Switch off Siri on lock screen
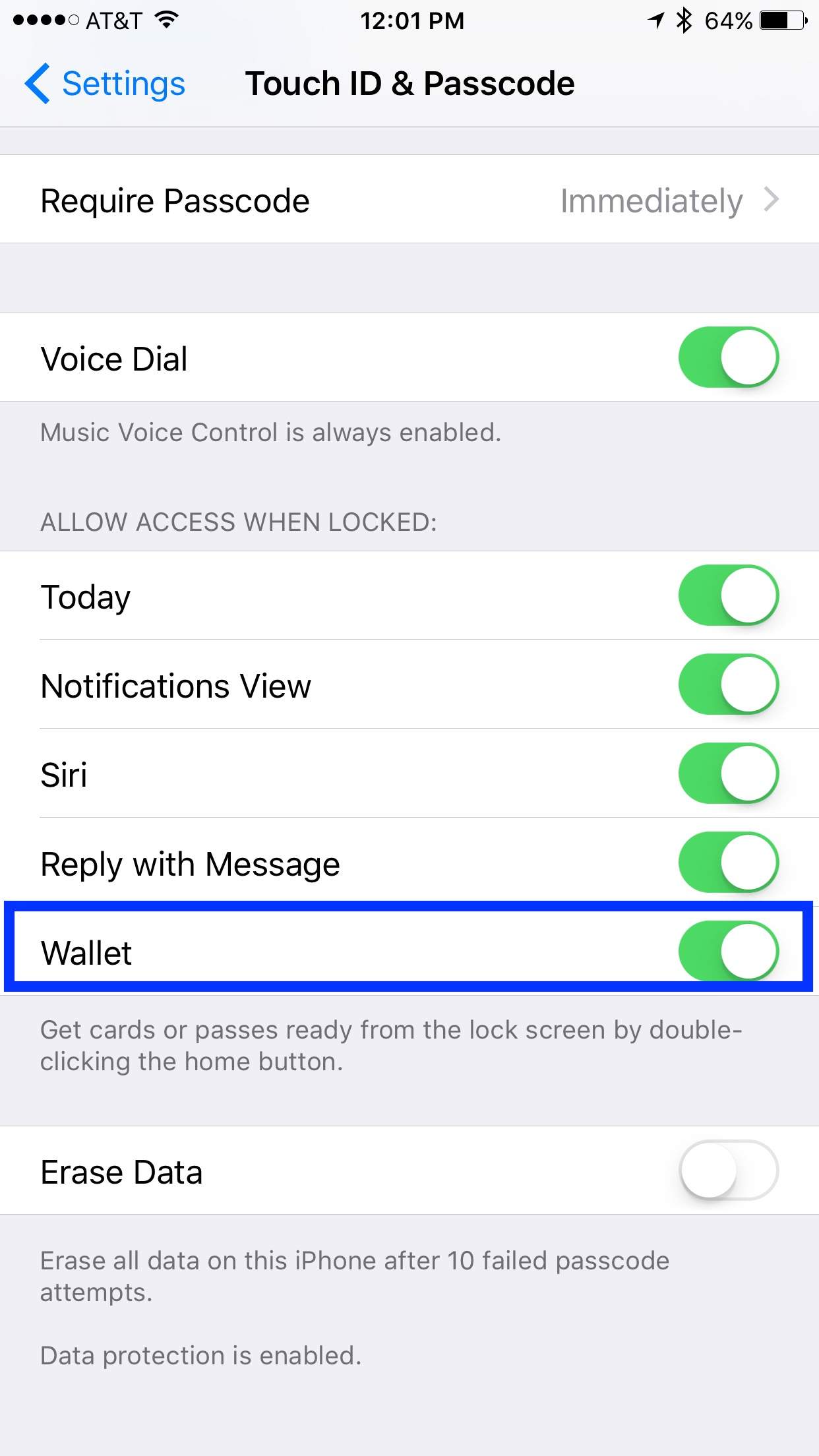This screenshot has height=1456, width=819. [728, 773]
